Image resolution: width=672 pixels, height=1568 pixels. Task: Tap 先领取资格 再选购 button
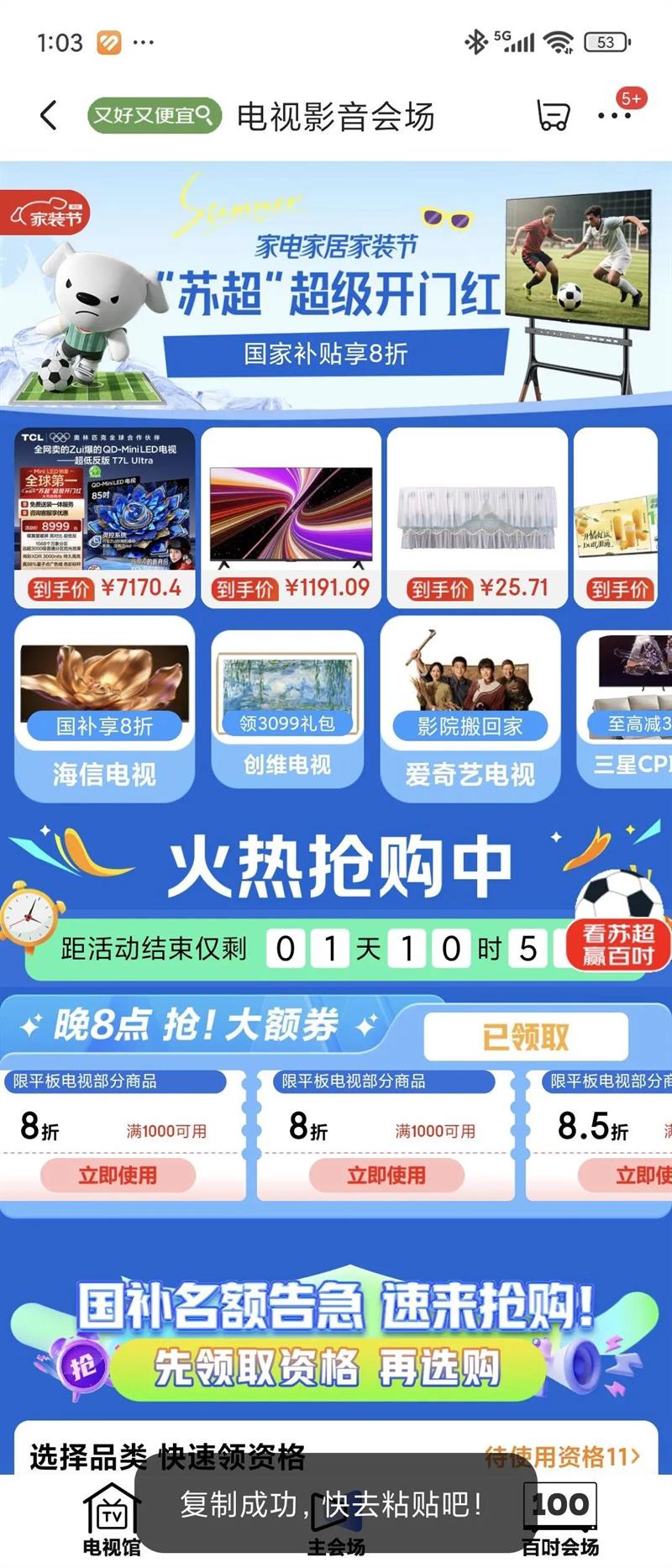coord(328,1368)
